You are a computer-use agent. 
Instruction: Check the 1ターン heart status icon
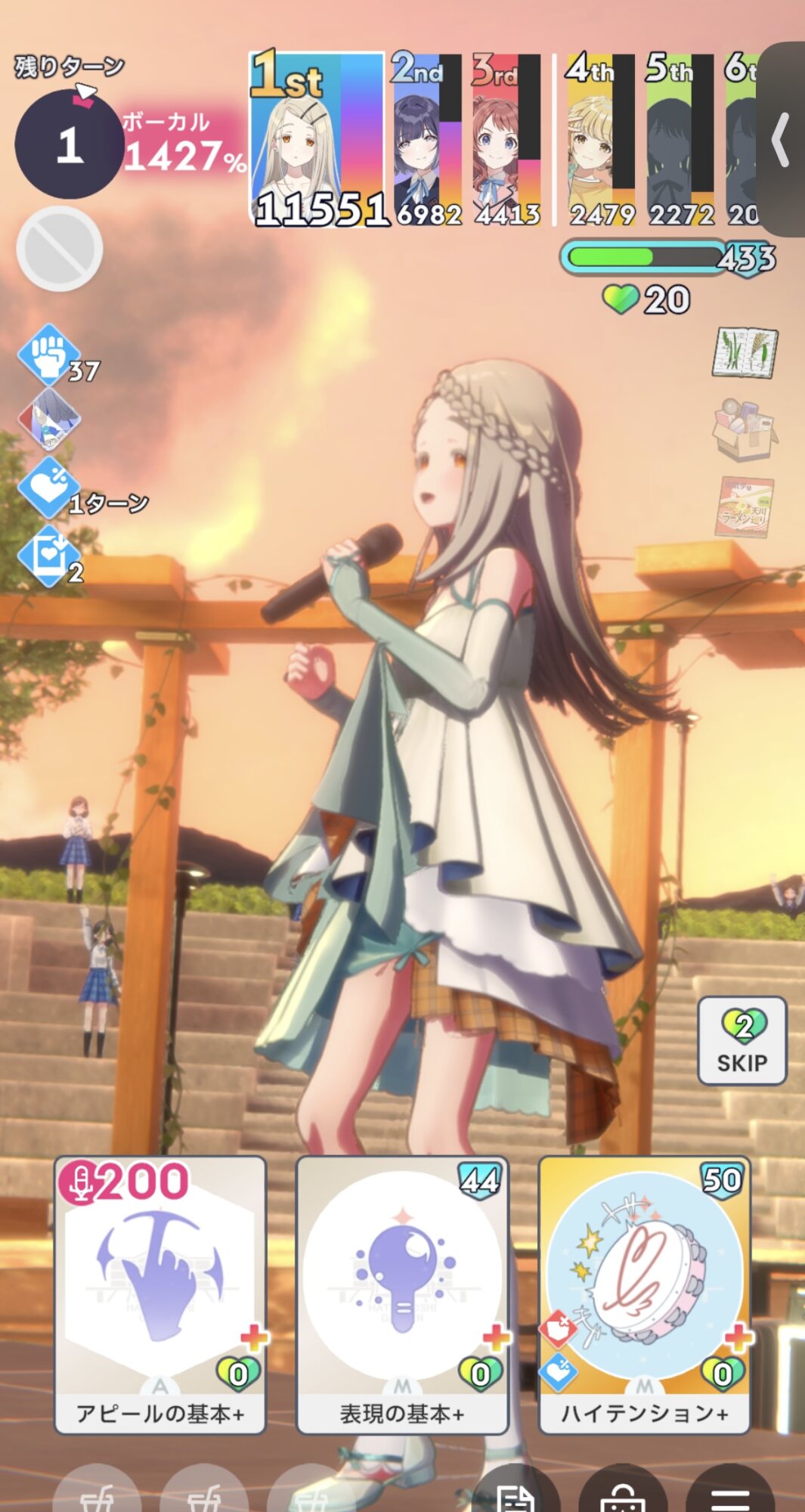(49, 488)
